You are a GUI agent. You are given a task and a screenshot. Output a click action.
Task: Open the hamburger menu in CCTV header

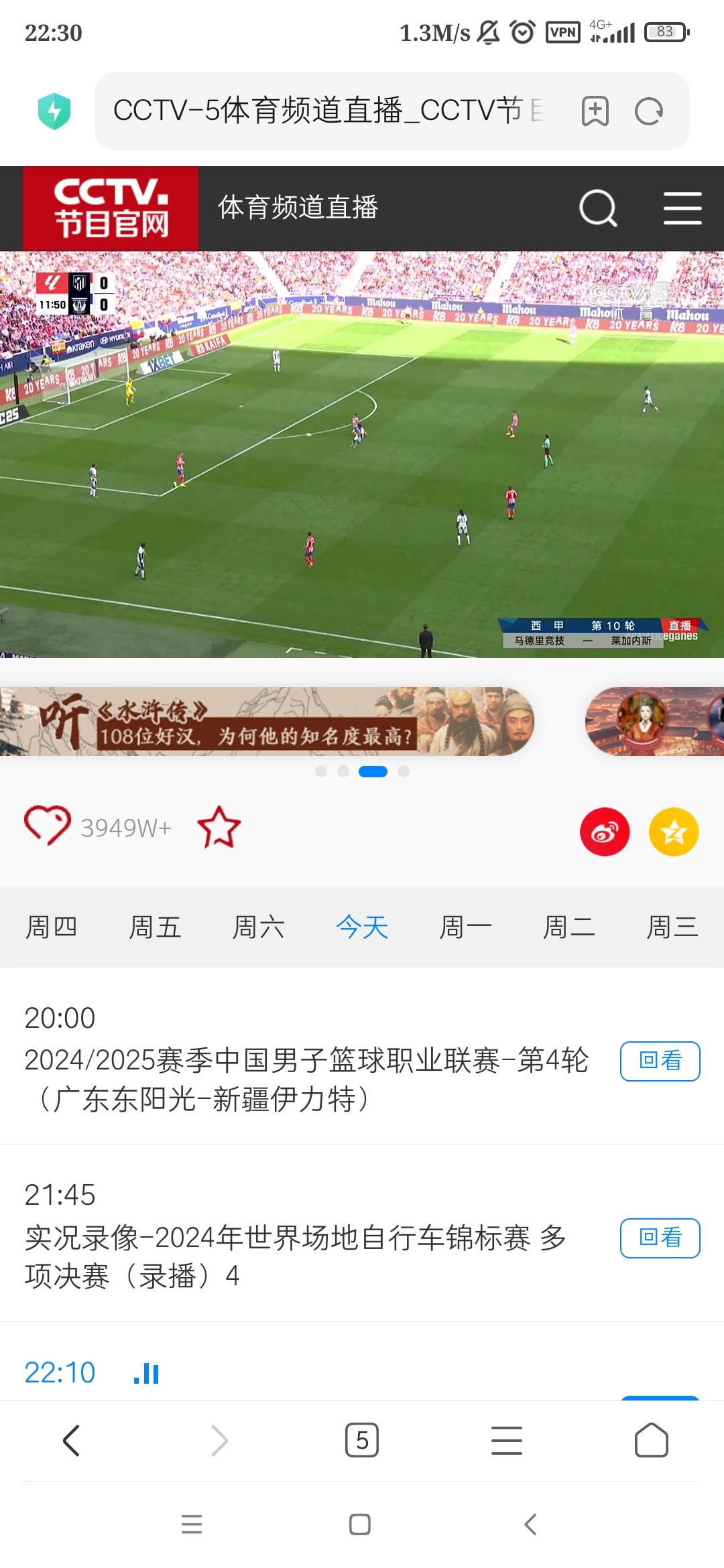tap(682, 208)
